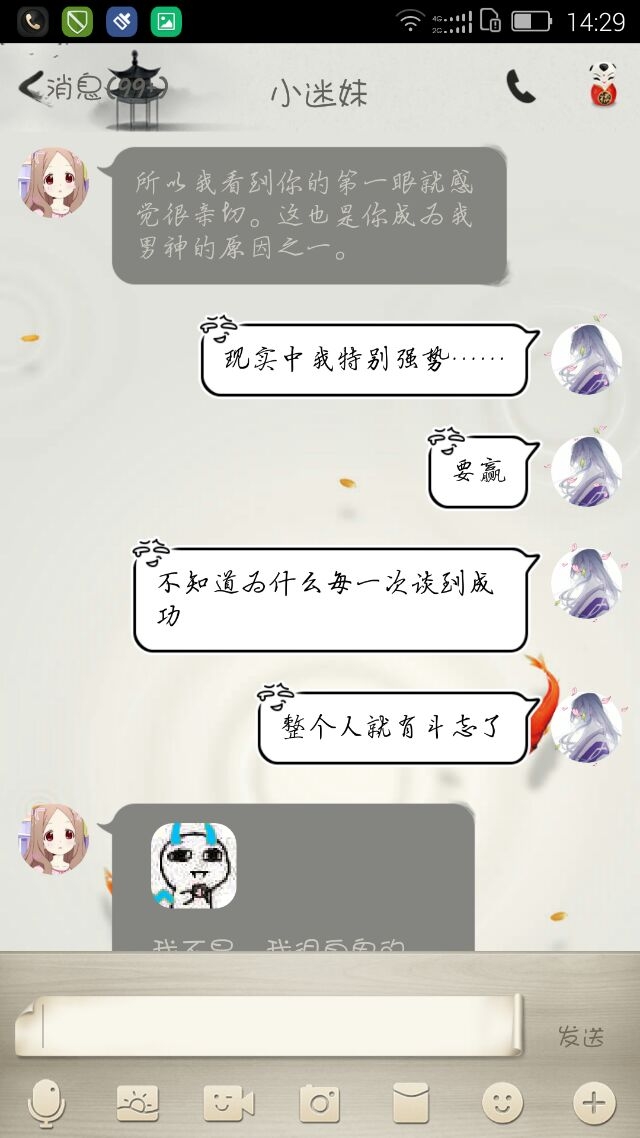Tap the 发送 send button

[x=580, y=1036]
